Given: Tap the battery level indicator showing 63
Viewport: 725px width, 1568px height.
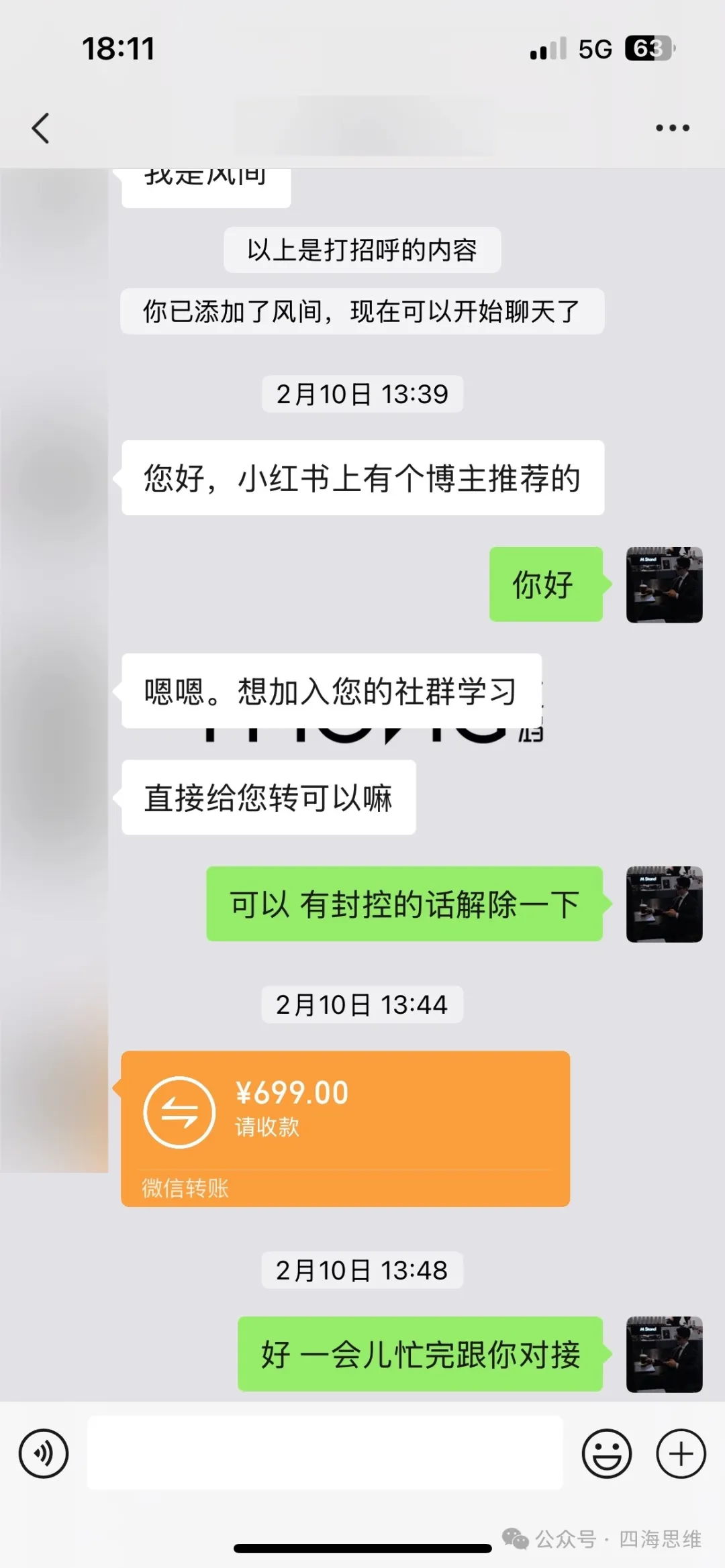Looking at the screenshot, I should point(645,49).
